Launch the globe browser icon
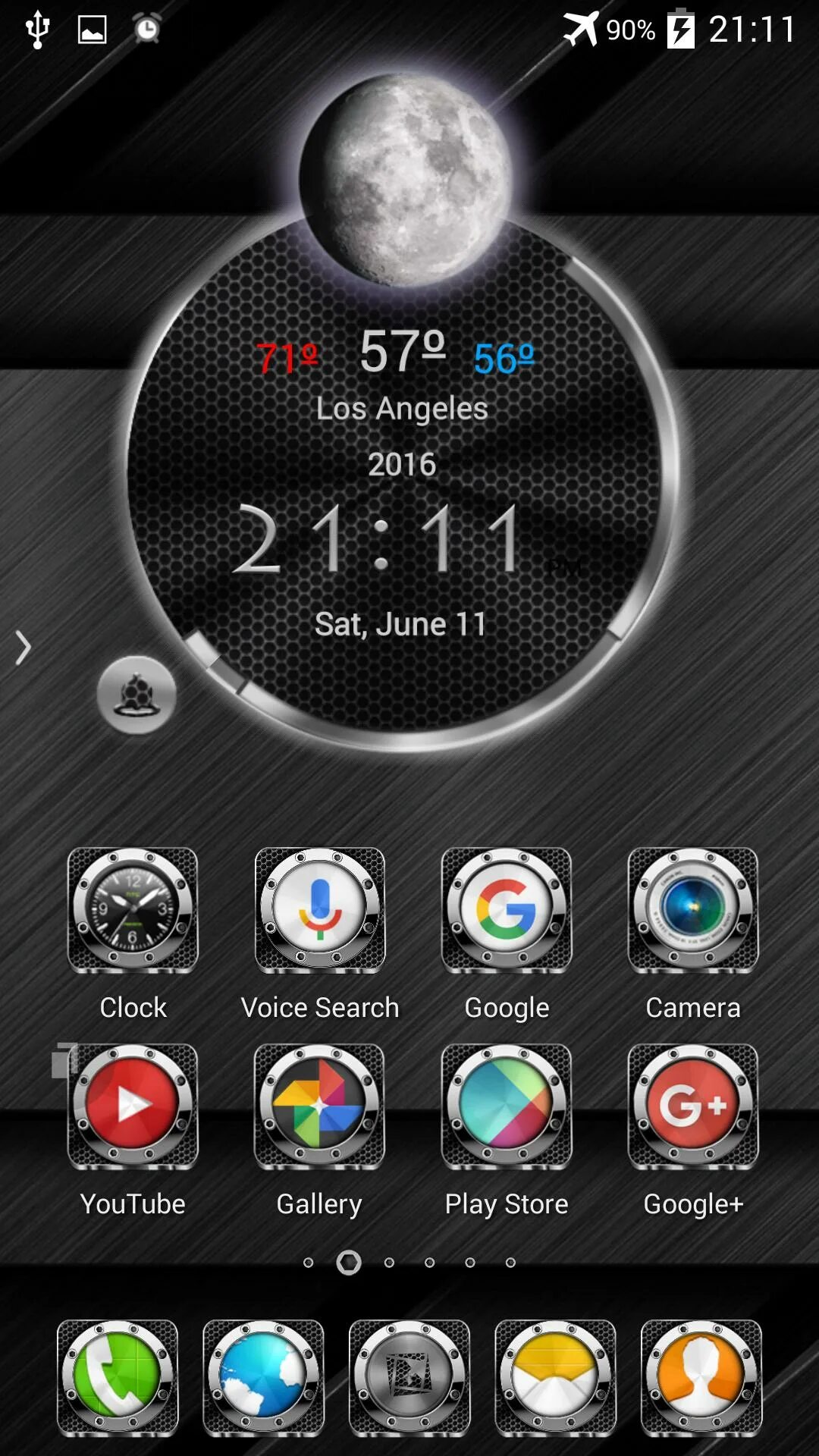Viewport: 819px width, 1456px height. point(263,1378)
